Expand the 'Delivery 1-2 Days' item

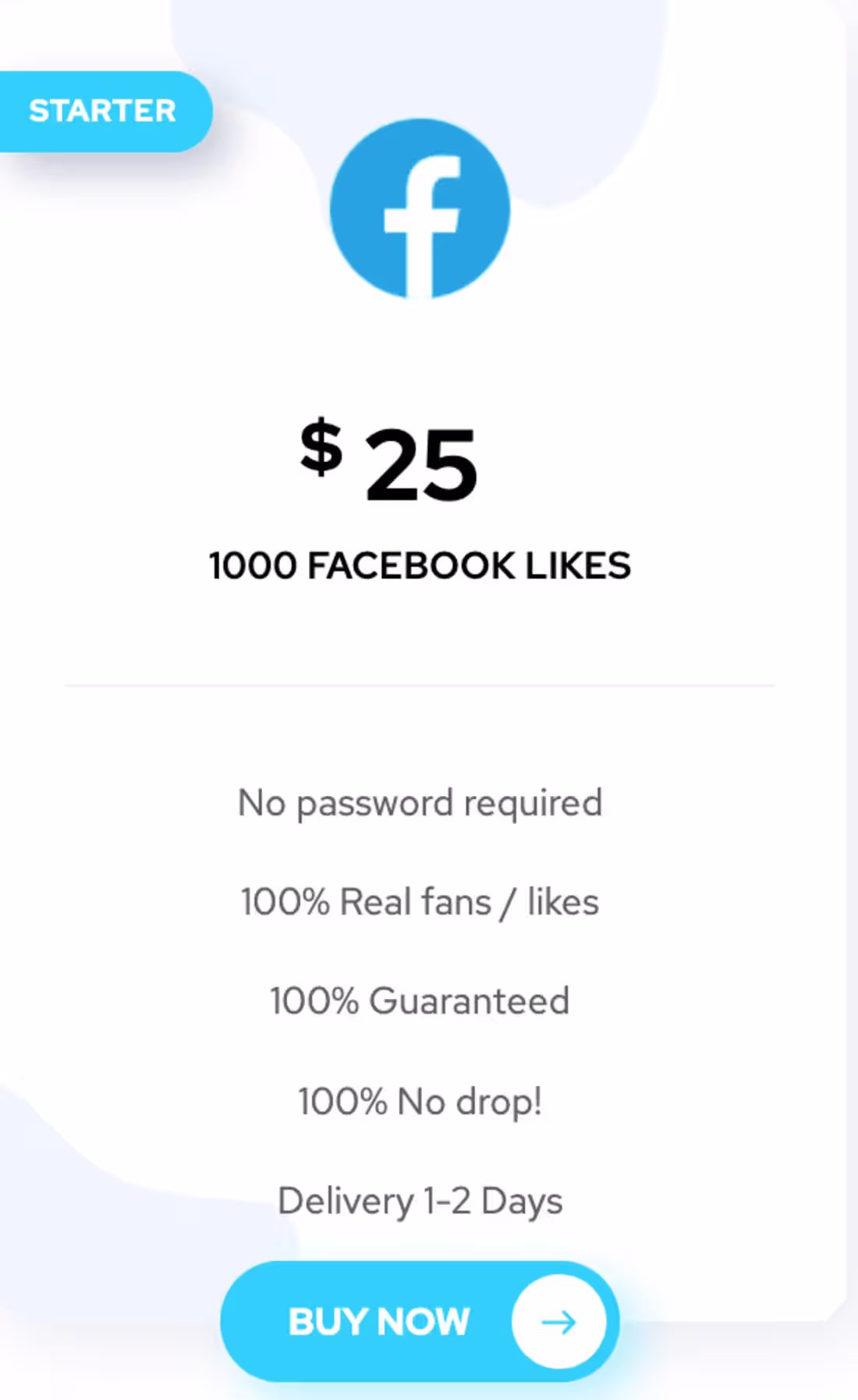tap(419, 1200)
